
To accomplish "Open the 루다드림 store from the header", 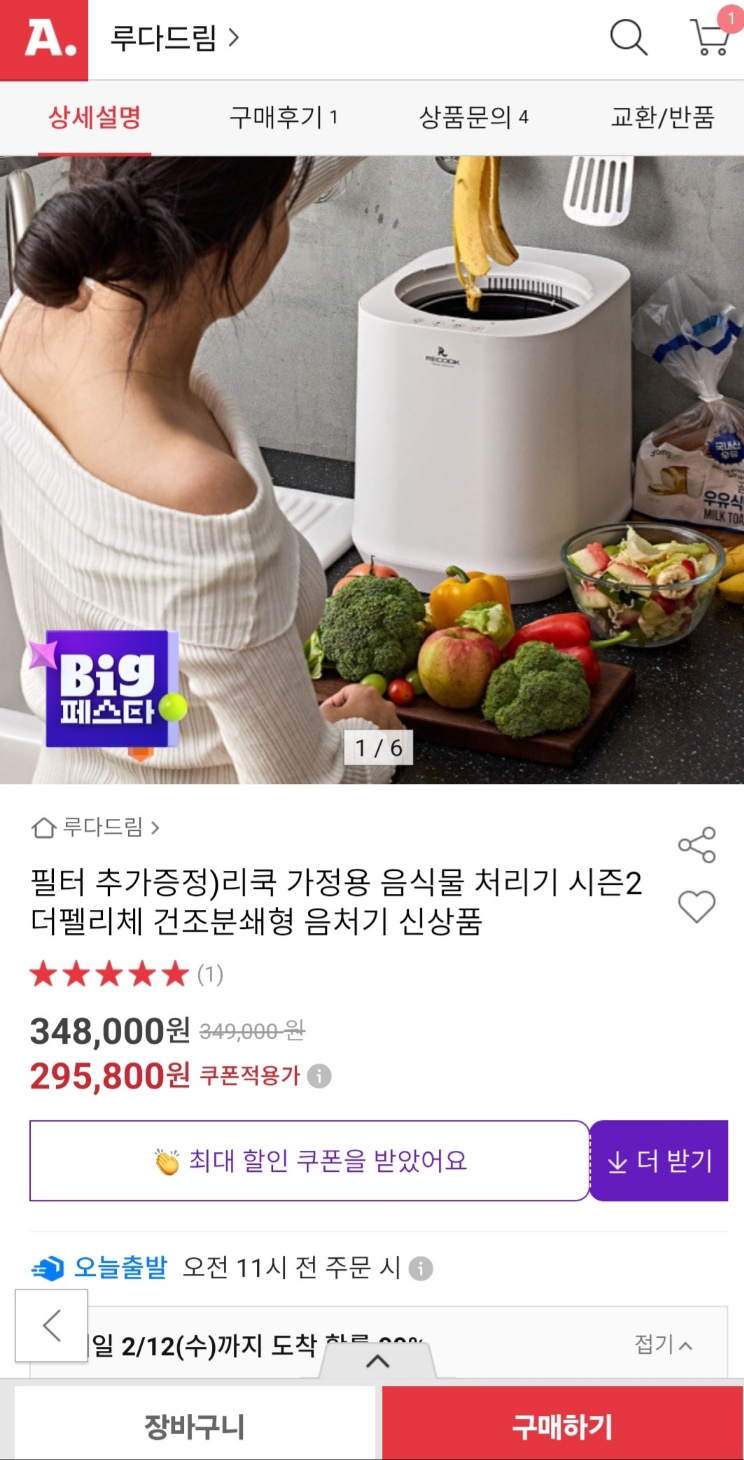I will [x=175, y=39].
